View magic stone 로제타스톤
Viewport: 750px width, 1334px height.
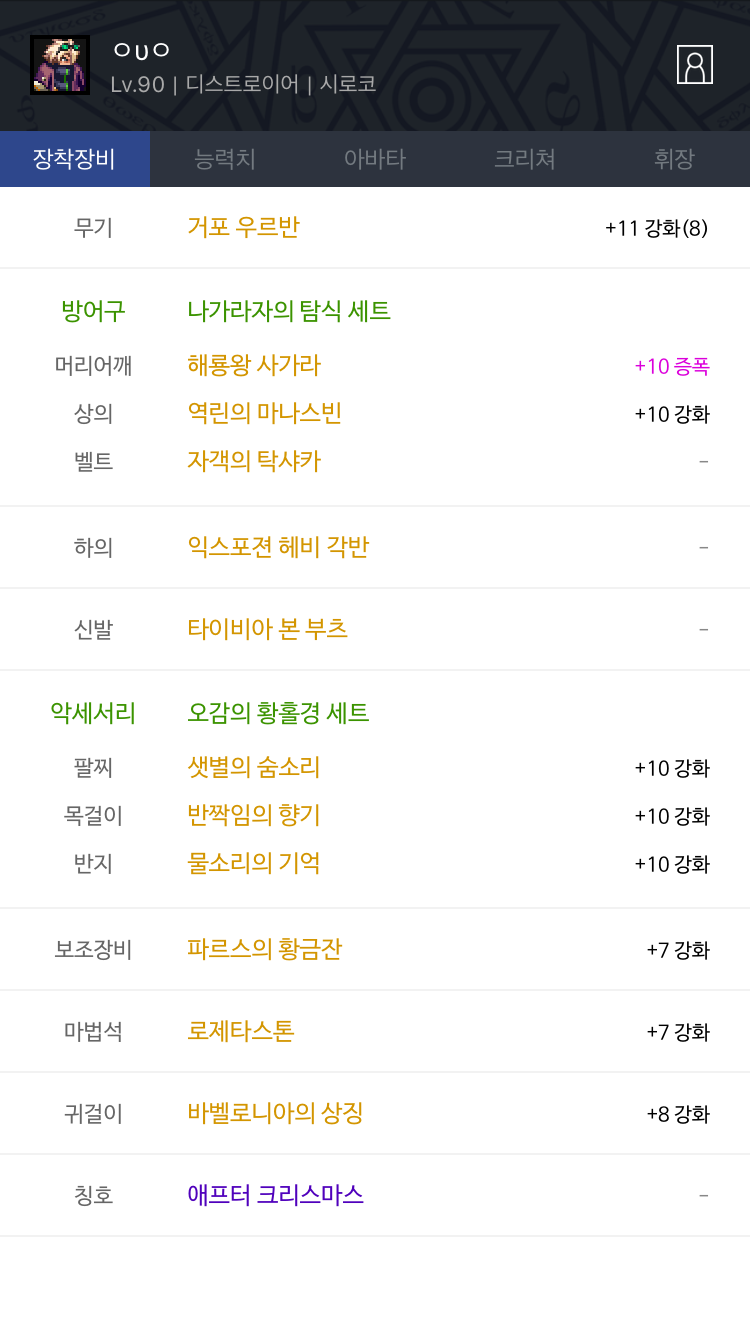coord(241,1031)
